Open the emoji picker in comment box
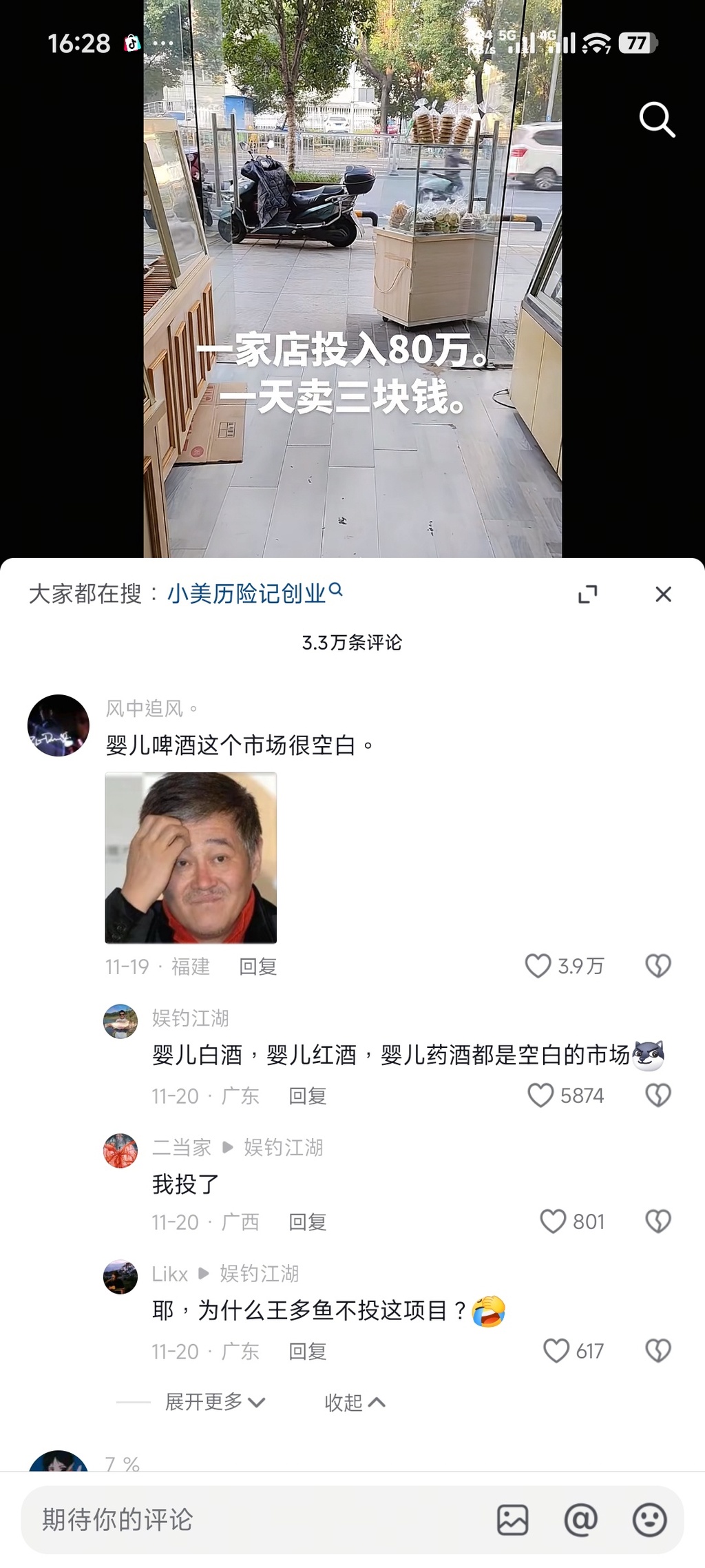The height and width of the screenshot is (1568, 705). click(x=649, y=1520)
